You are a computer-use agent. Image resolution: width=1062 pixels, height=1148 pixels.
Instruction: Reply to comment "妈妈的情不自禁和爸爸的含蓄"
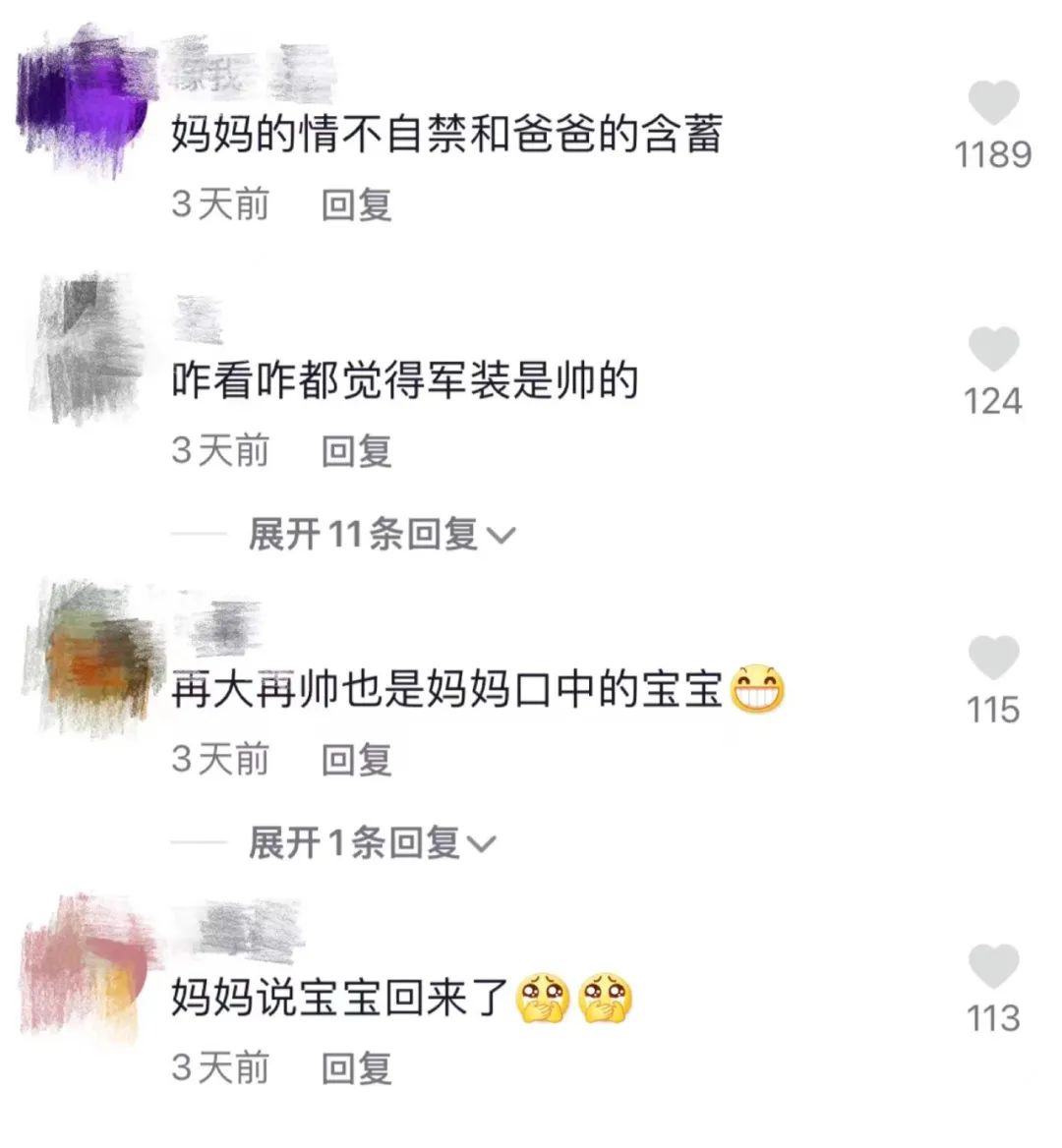click(356, 204)
